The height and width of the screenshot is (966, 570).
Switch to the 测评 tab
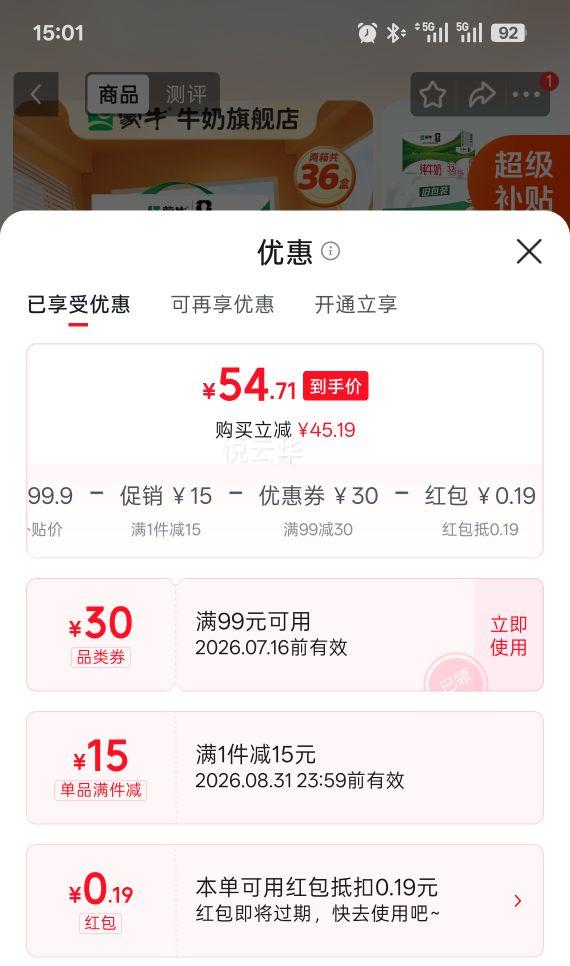[185, 94]
